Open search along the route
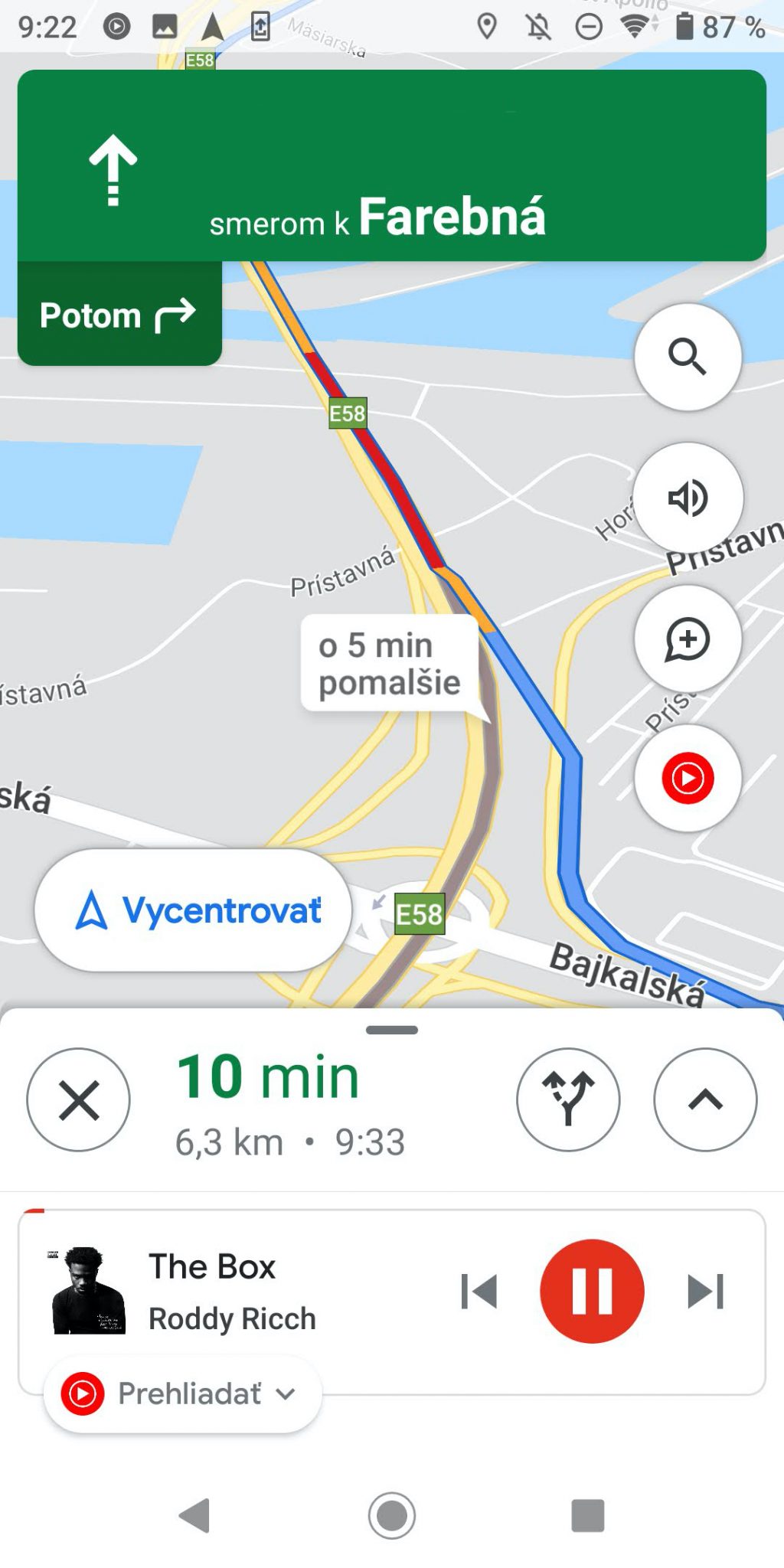784x1568 pixels. pos(688,357)
